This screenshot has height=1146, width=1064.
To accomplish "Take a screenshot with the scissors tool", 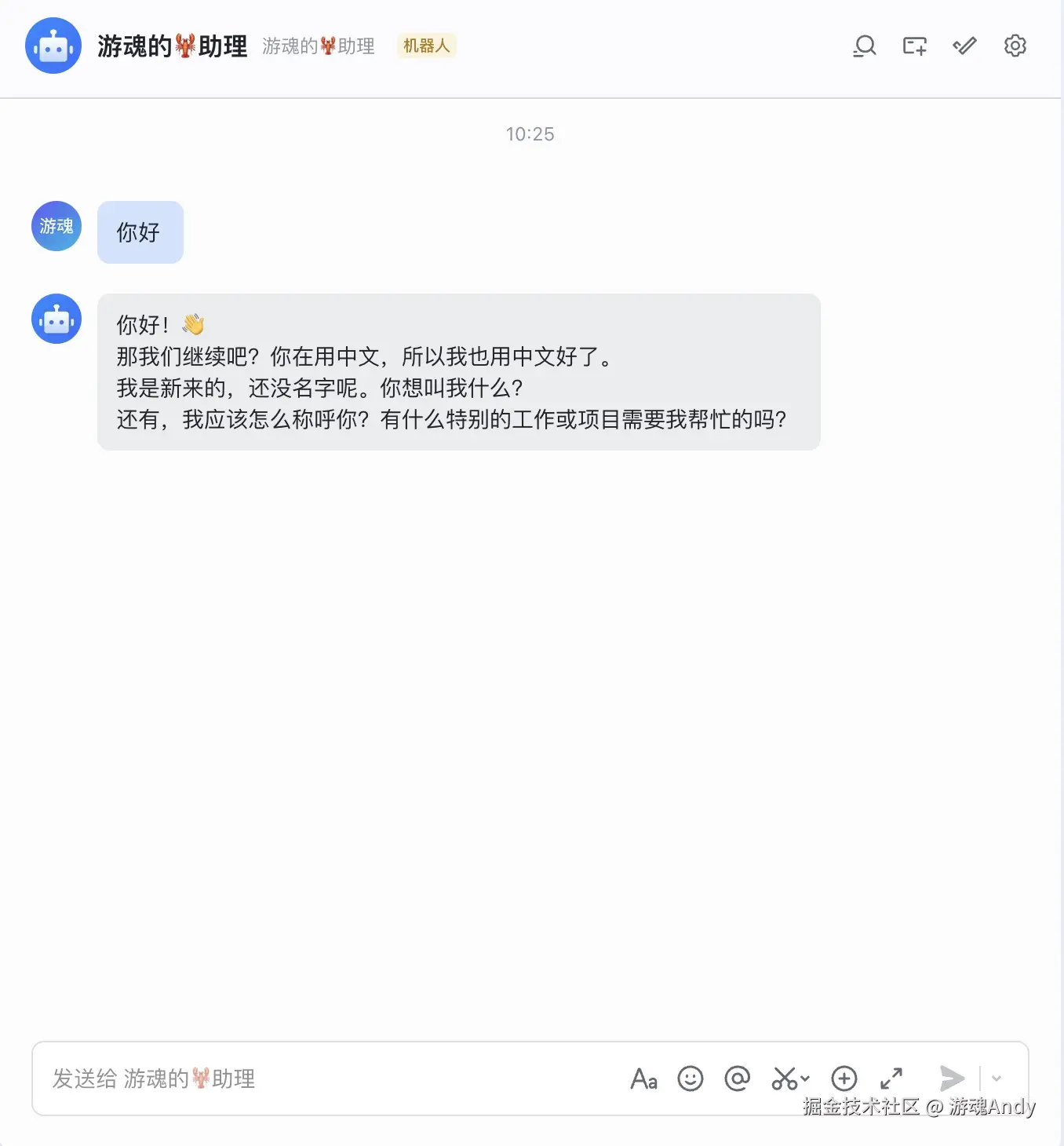I will [x=785, y=1078].
